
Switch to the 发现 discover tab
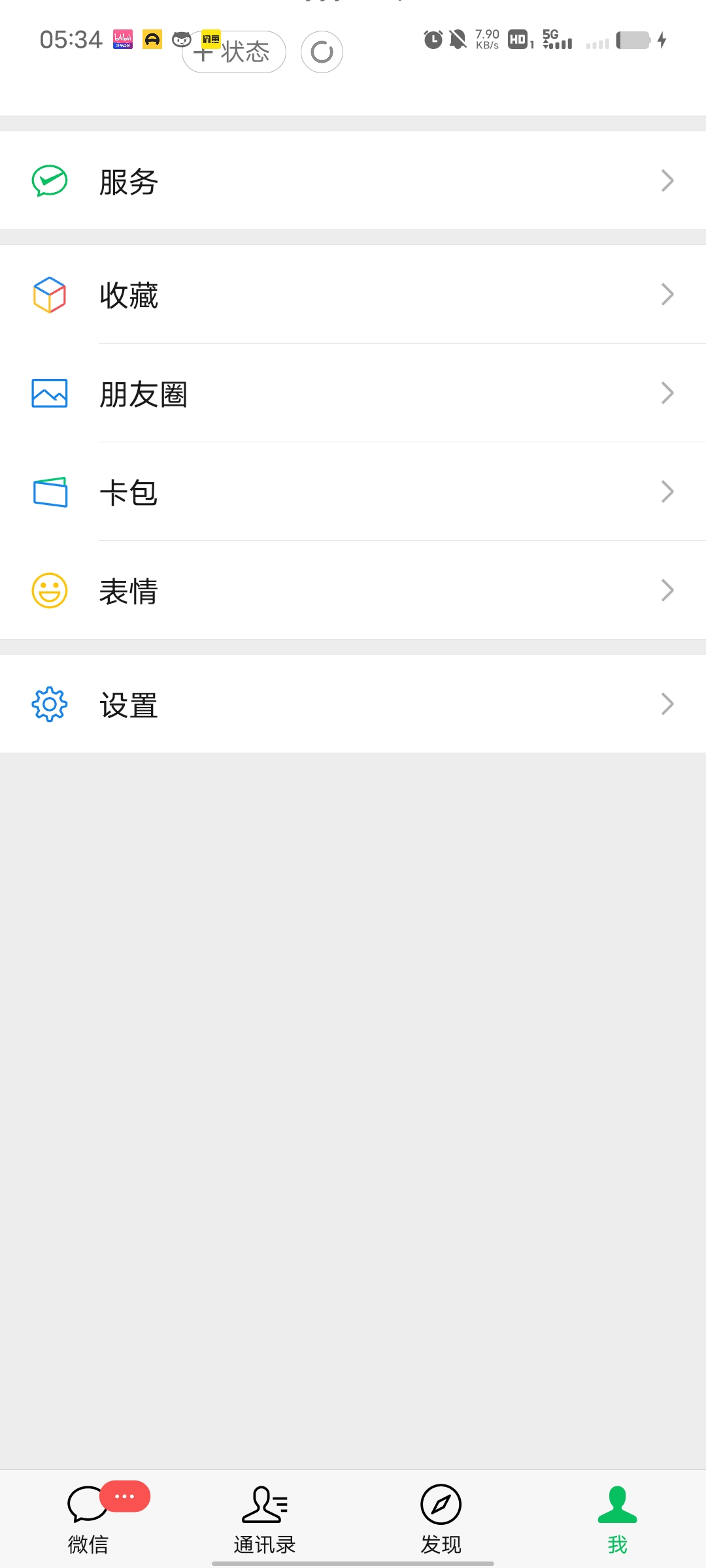(441, 1519)
